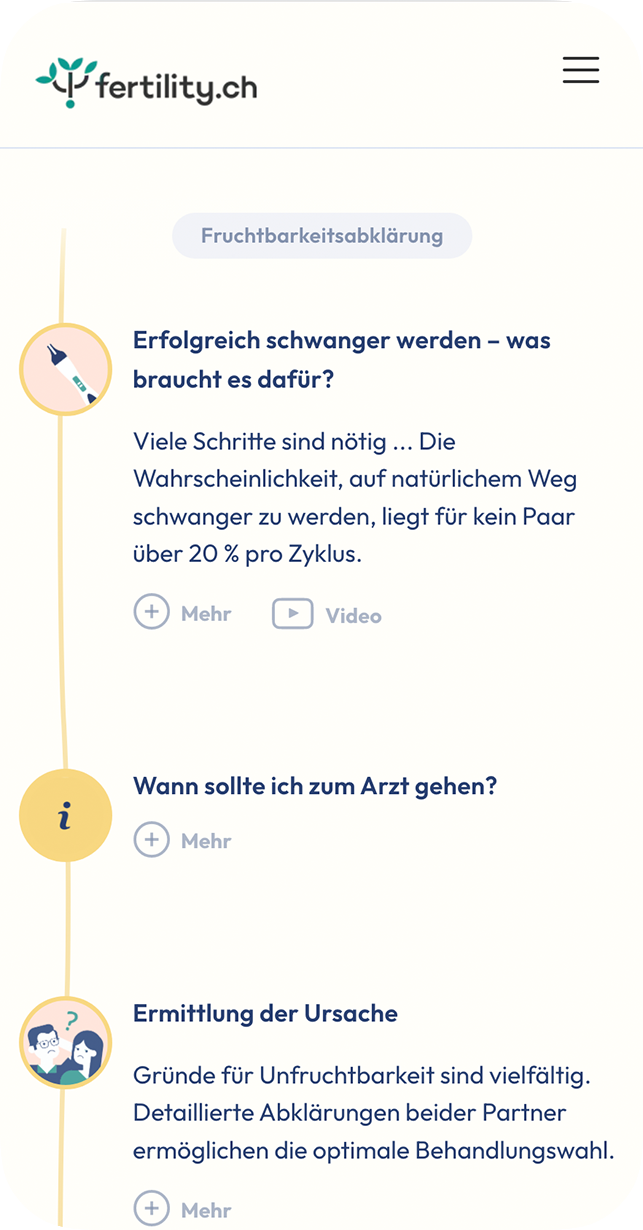Image resolution: width=643 pixels, height=1230 pixels.
Task: Open the hamburger menu
Action: pyautogui.click(x=580, y=70)
